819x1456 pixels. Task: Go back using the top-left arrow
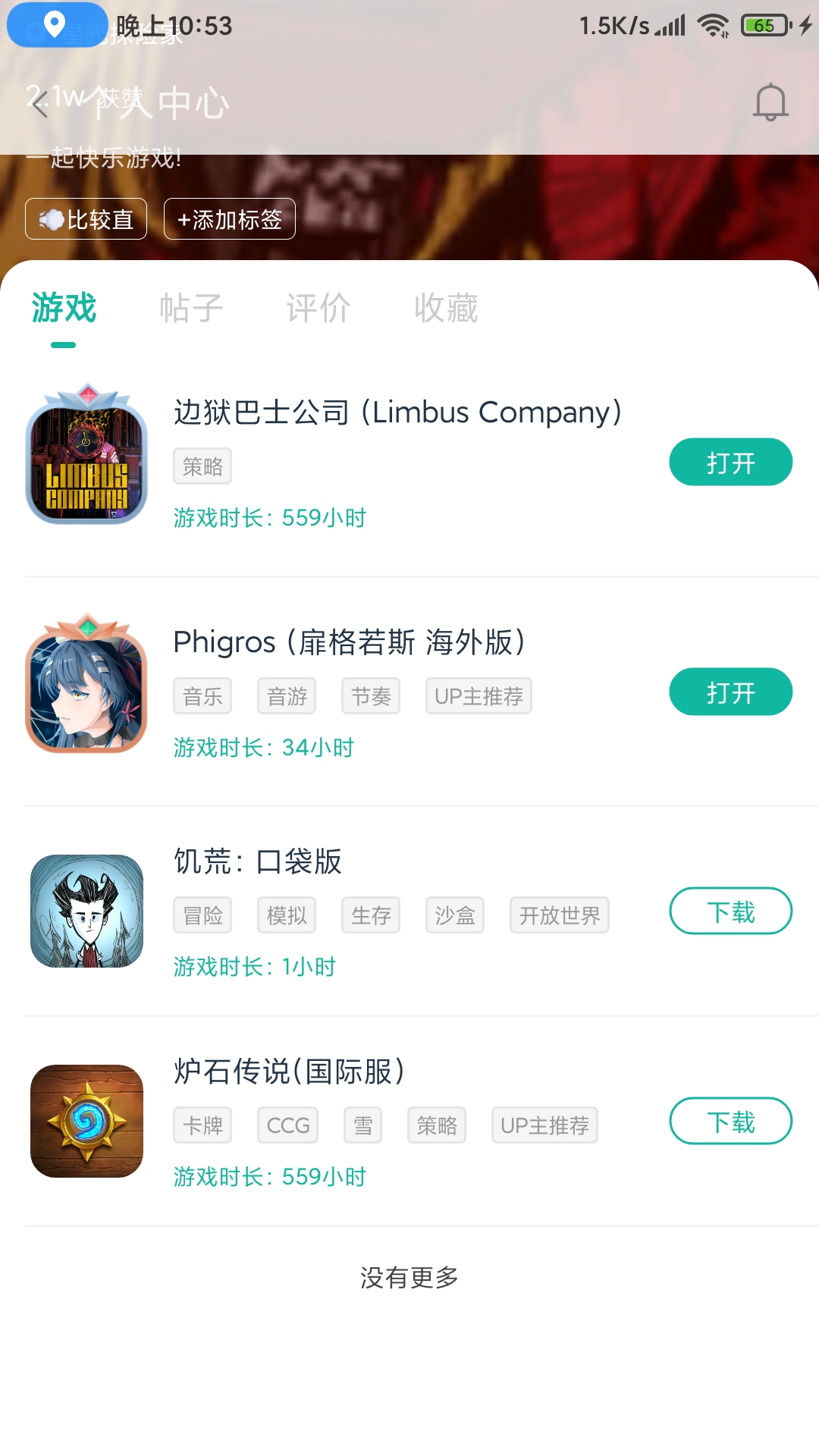39,104
